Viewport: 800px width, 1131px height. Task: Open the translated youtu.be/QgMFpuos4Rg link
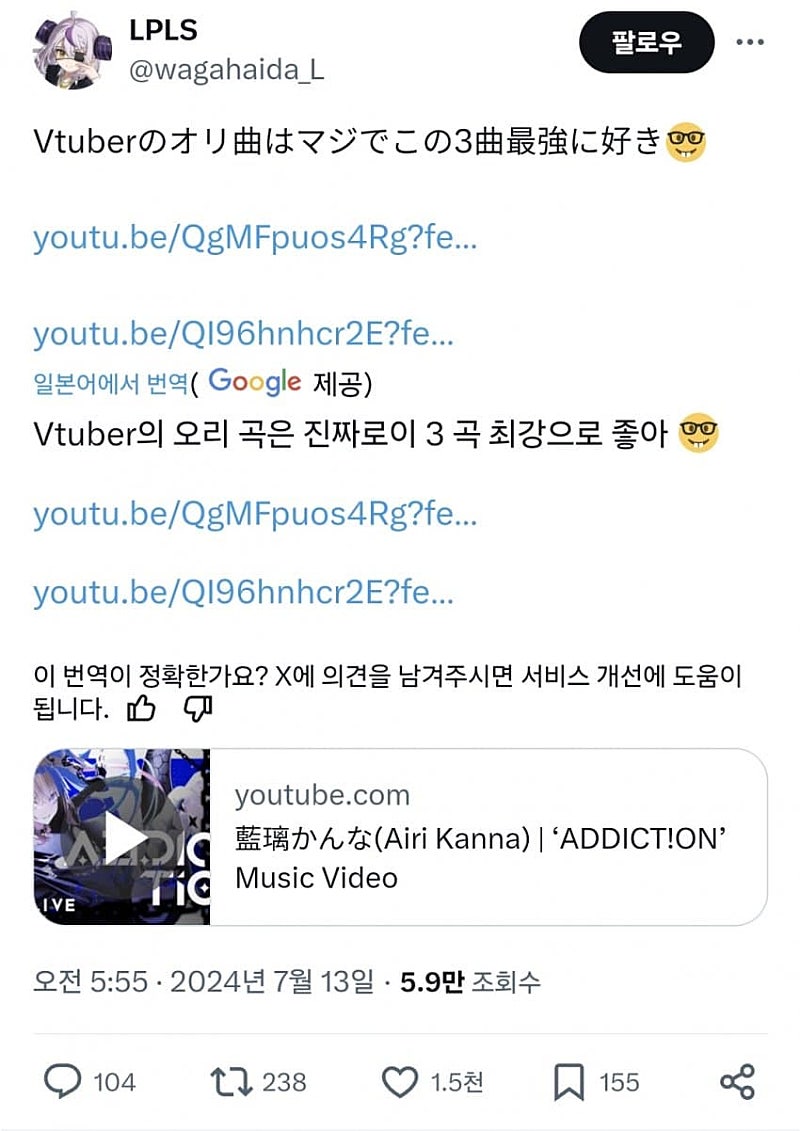pos(255,514)
